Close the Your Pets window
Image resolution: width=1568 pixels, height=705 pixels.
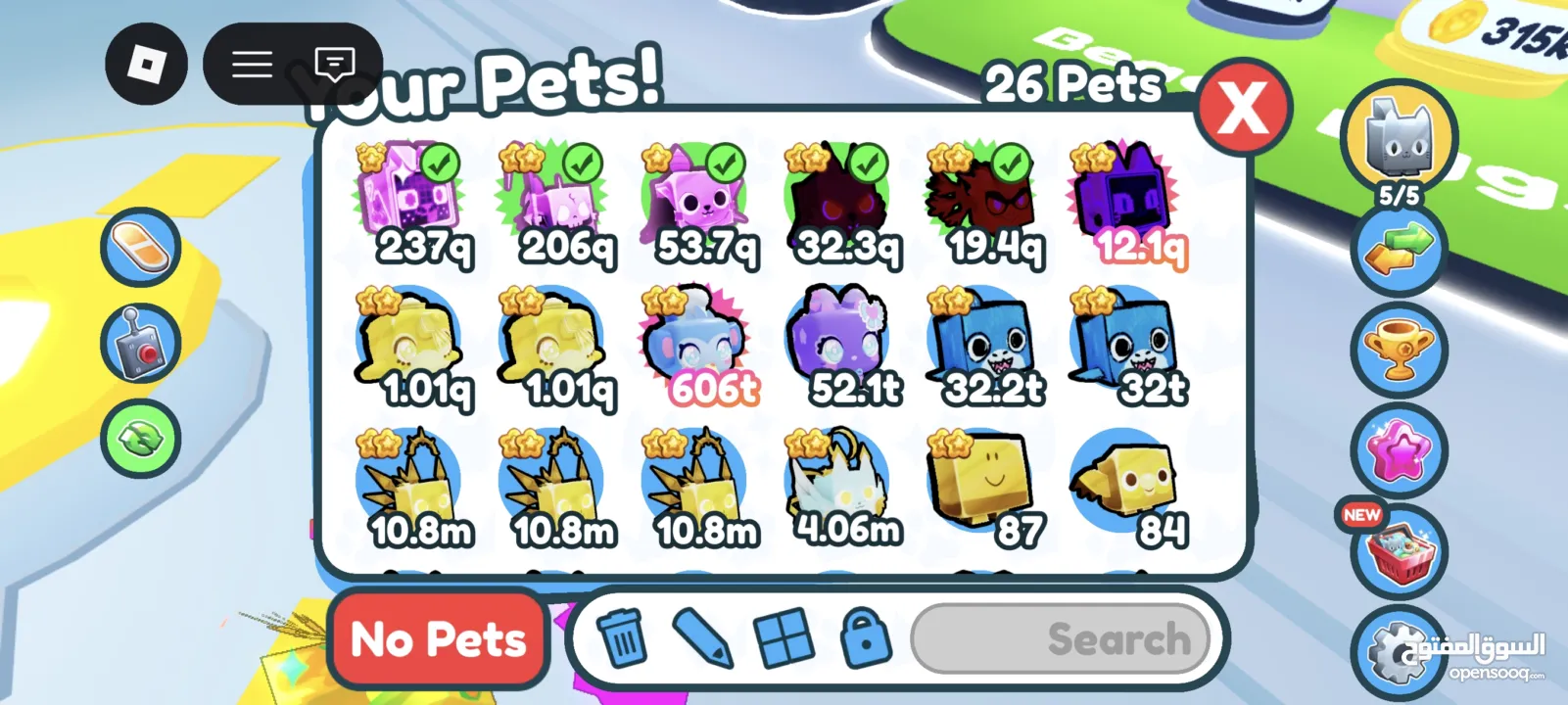(1243, 107)
